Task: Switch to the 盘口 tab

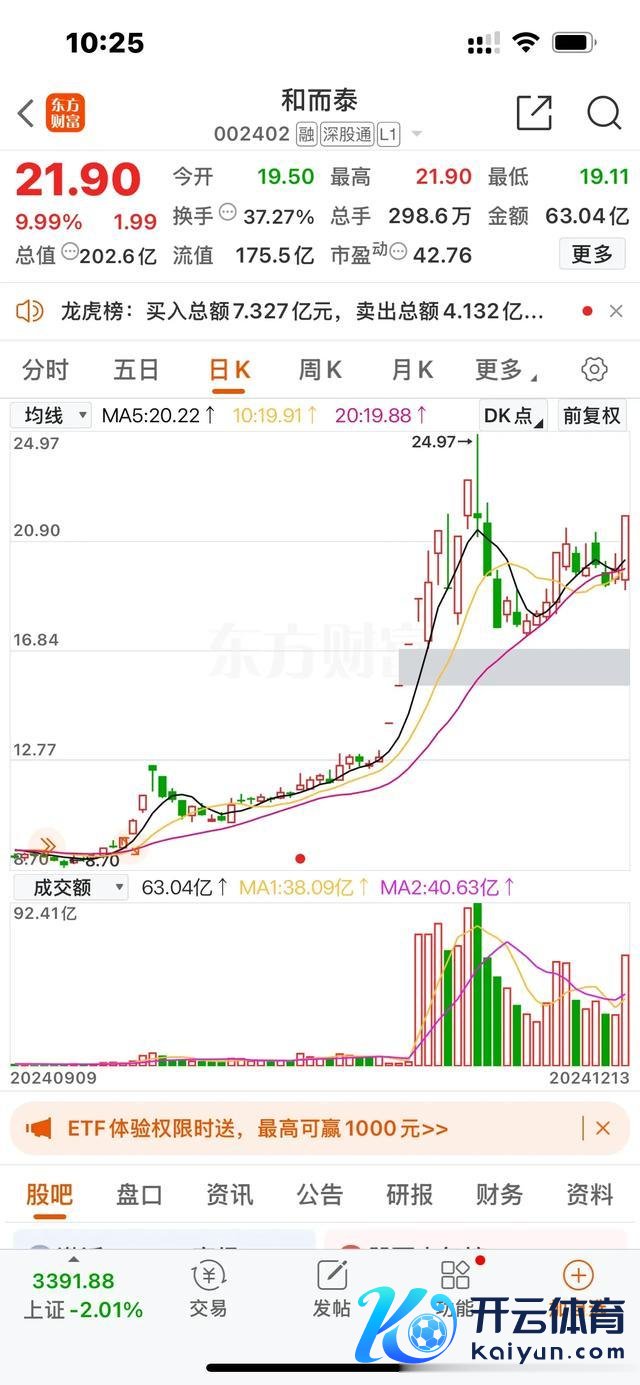Action: point(139,1194)
